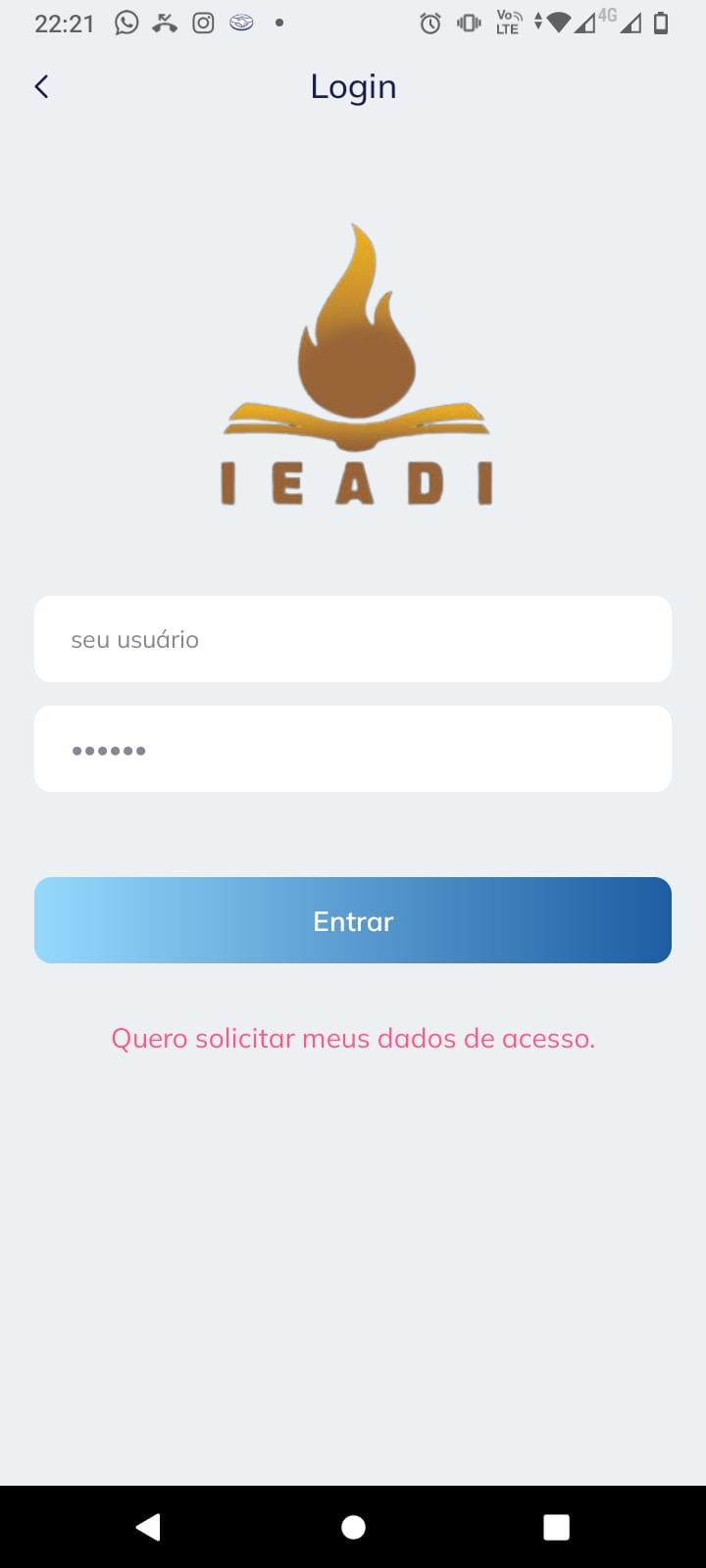Tap the Entrar button to log in
Screen dimensions: 706x1568
[353, 920]
